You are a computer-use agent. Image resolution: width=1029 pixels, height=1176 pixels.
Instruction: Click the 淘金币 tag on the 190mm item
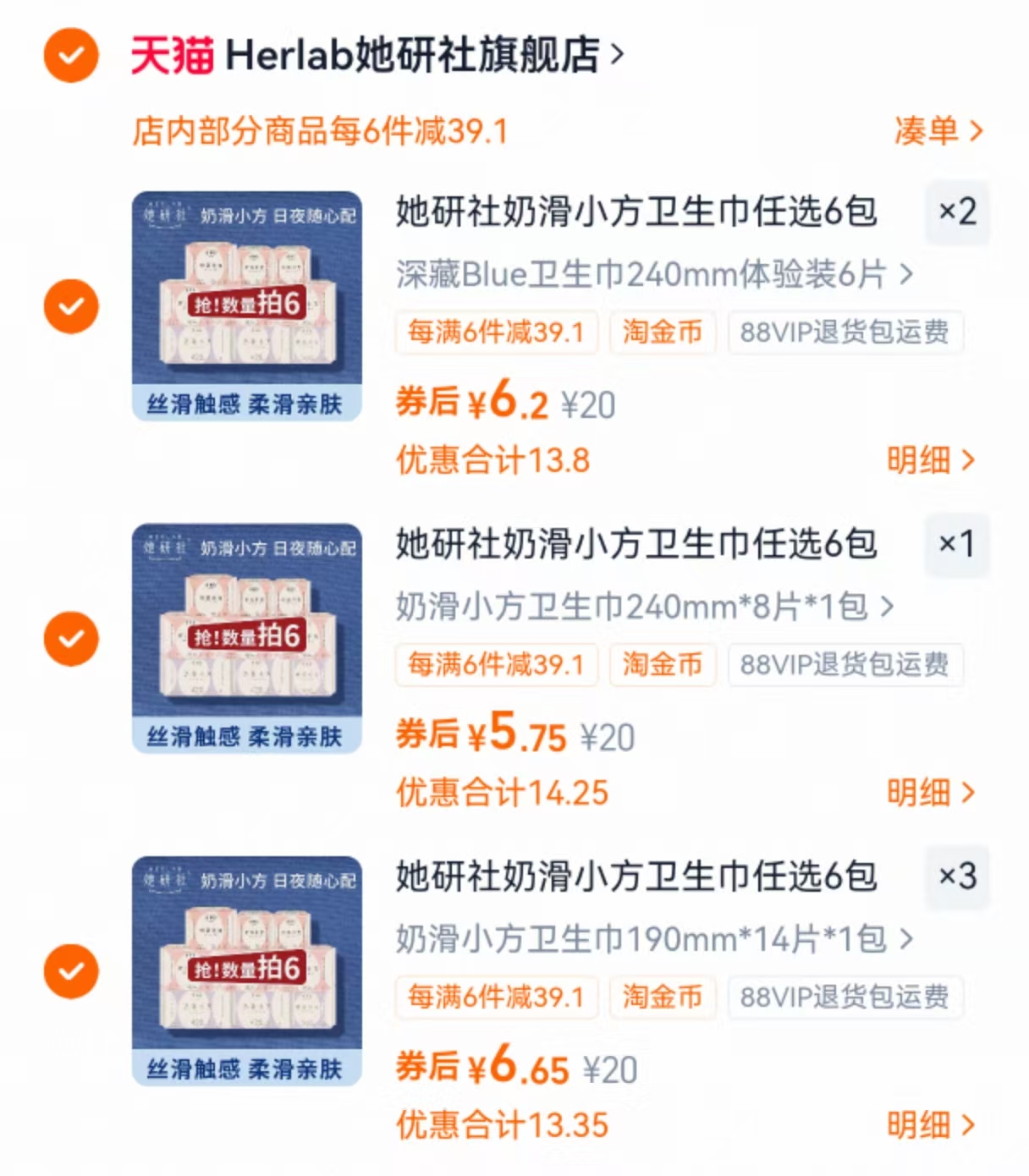(663, 997)
